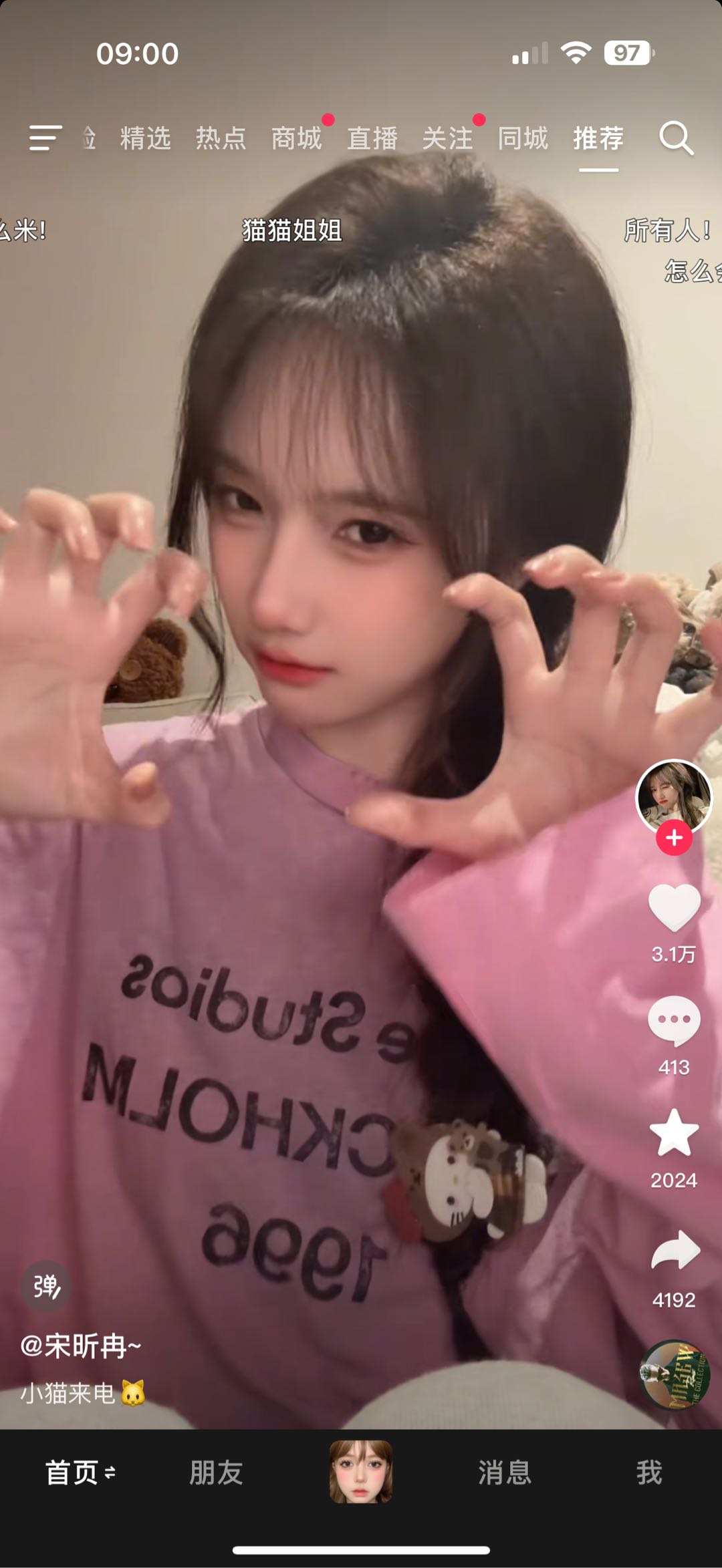Open the search magnifier icon

point(676,138)
